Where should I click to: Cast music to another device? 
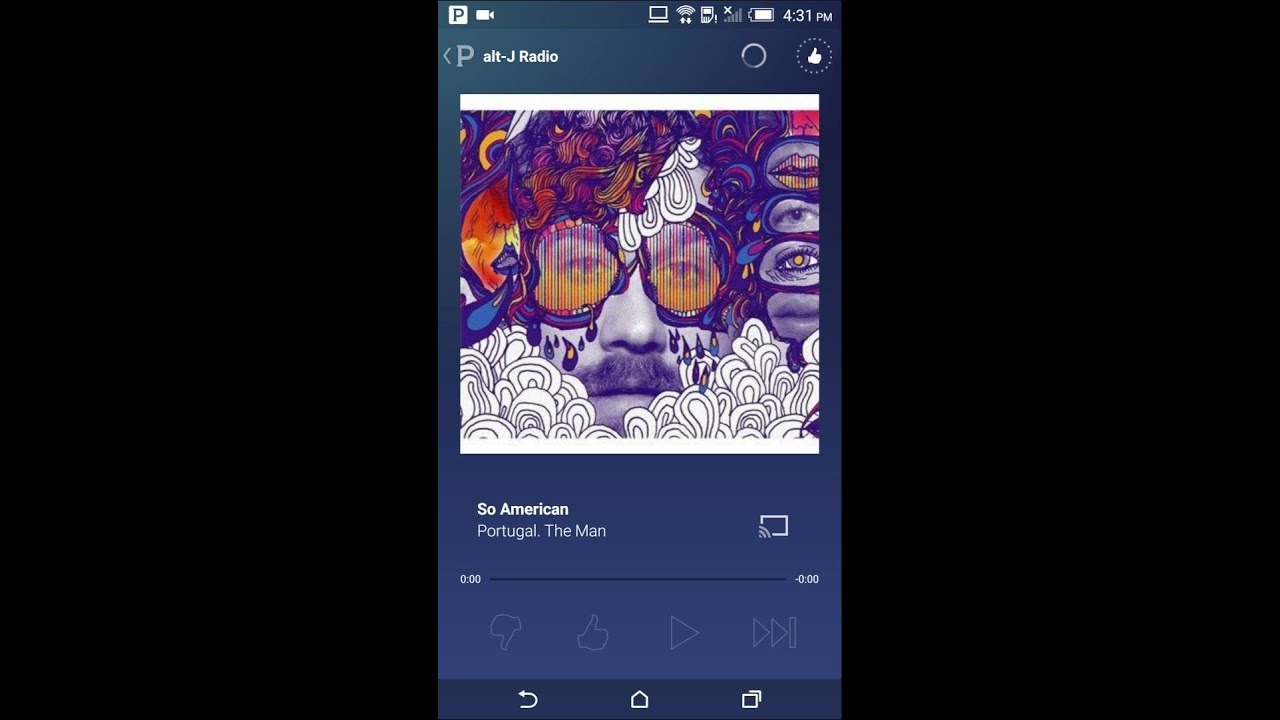click(x=773, y=526)
